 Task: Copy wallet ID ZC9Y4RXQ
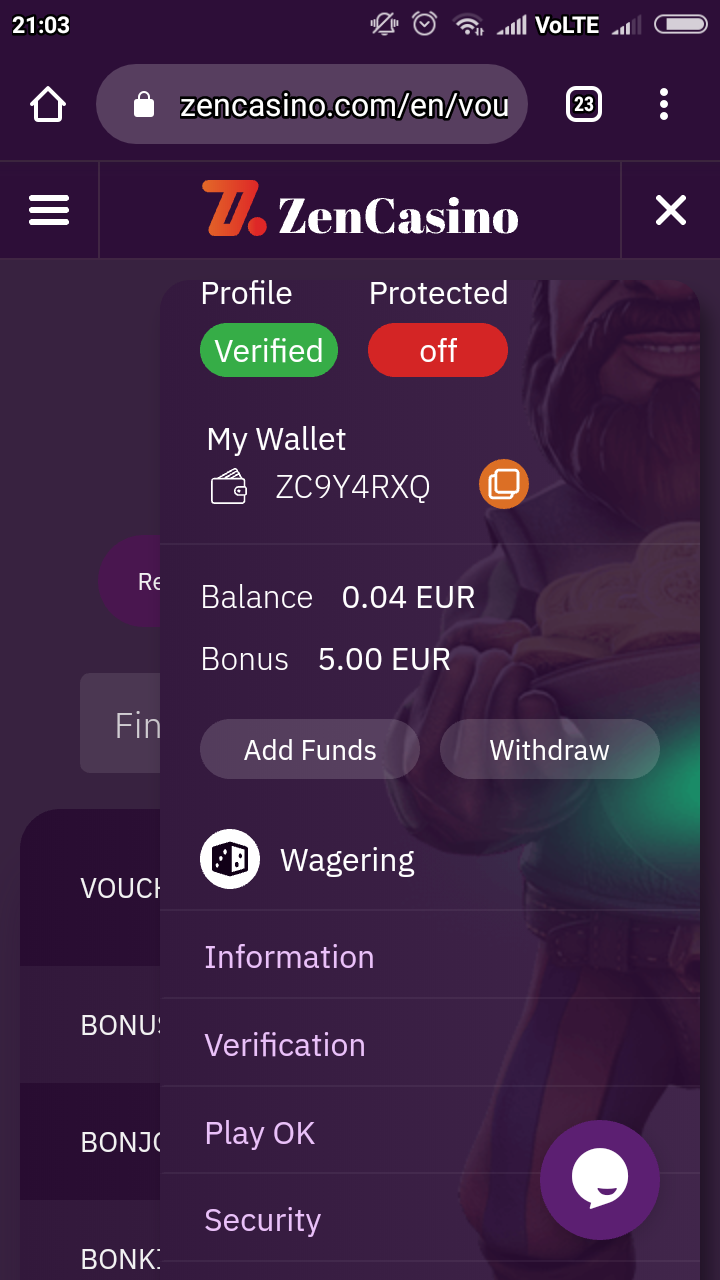pos(503,484)
